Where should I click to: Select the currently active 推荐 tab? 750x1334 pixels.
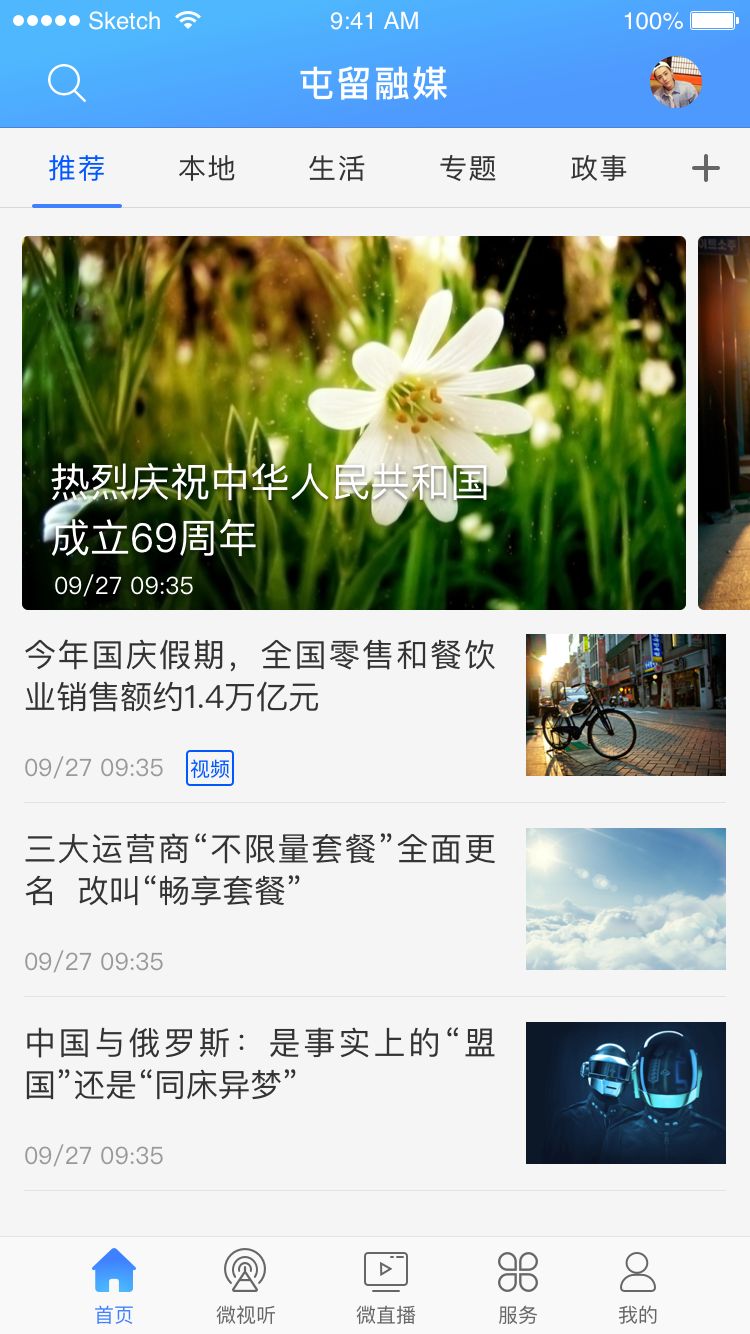[x=77, y=168]
